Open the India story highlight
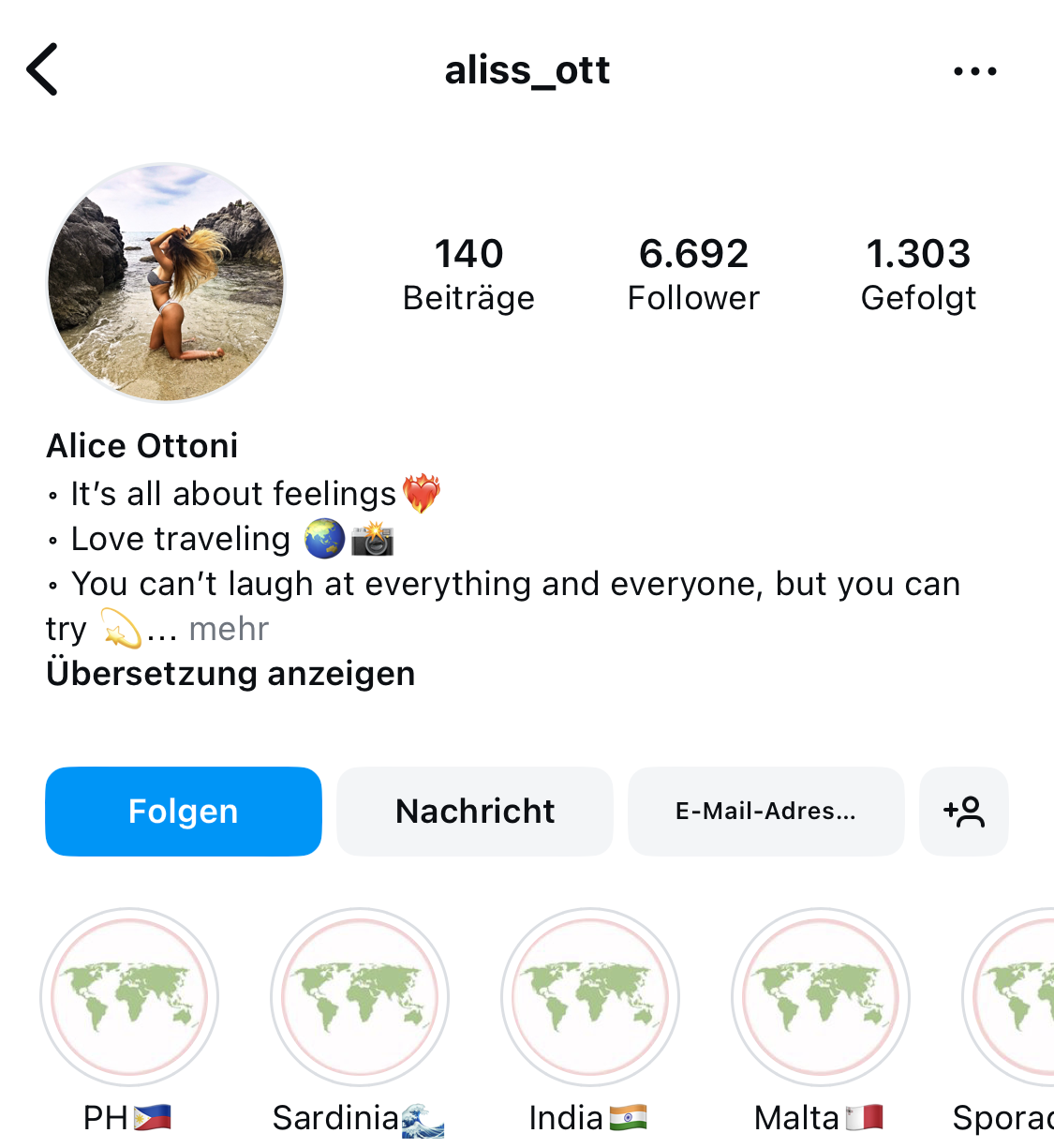1054x1148 pixels. (590, 997)
